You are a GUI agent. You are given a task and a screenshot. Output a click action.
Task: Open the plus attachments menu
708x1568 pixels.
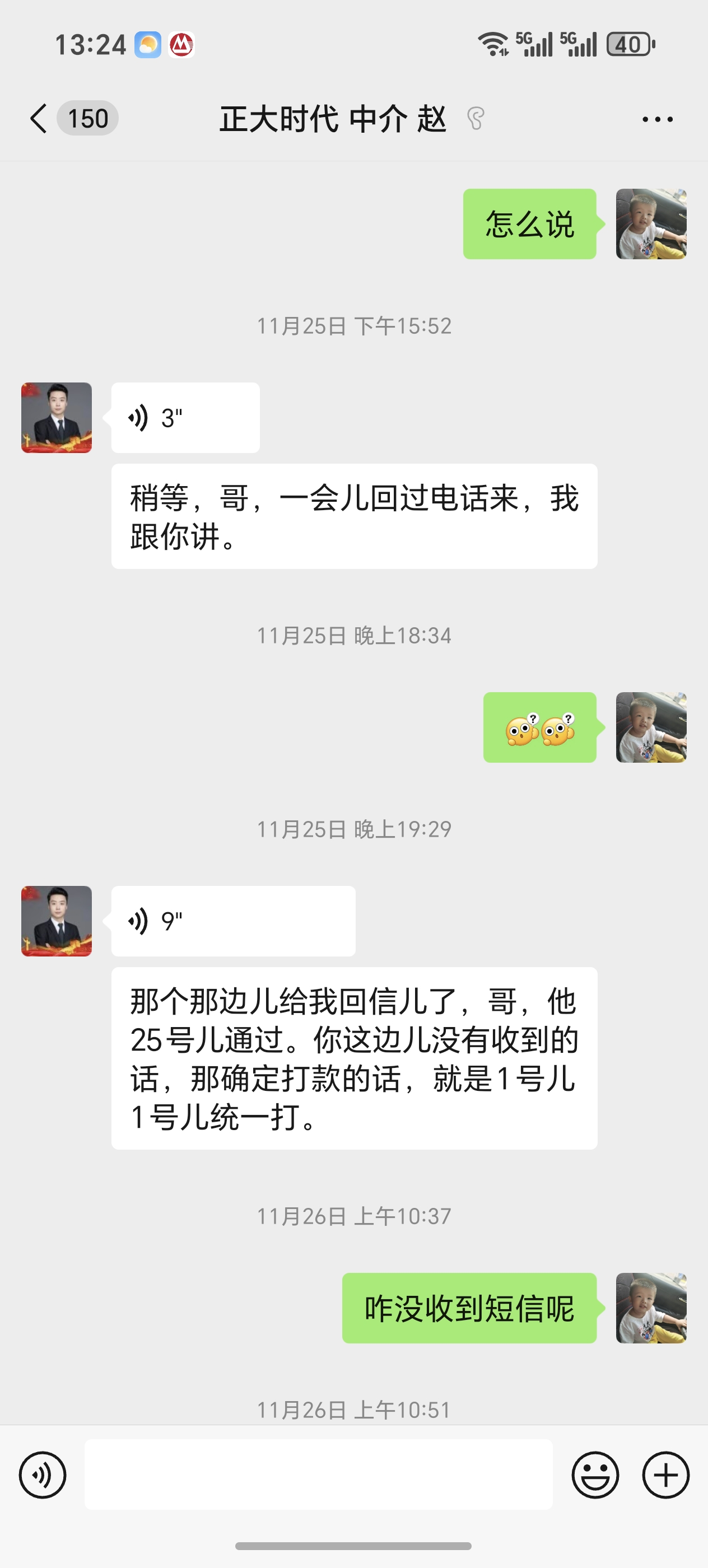(665, 1474)
